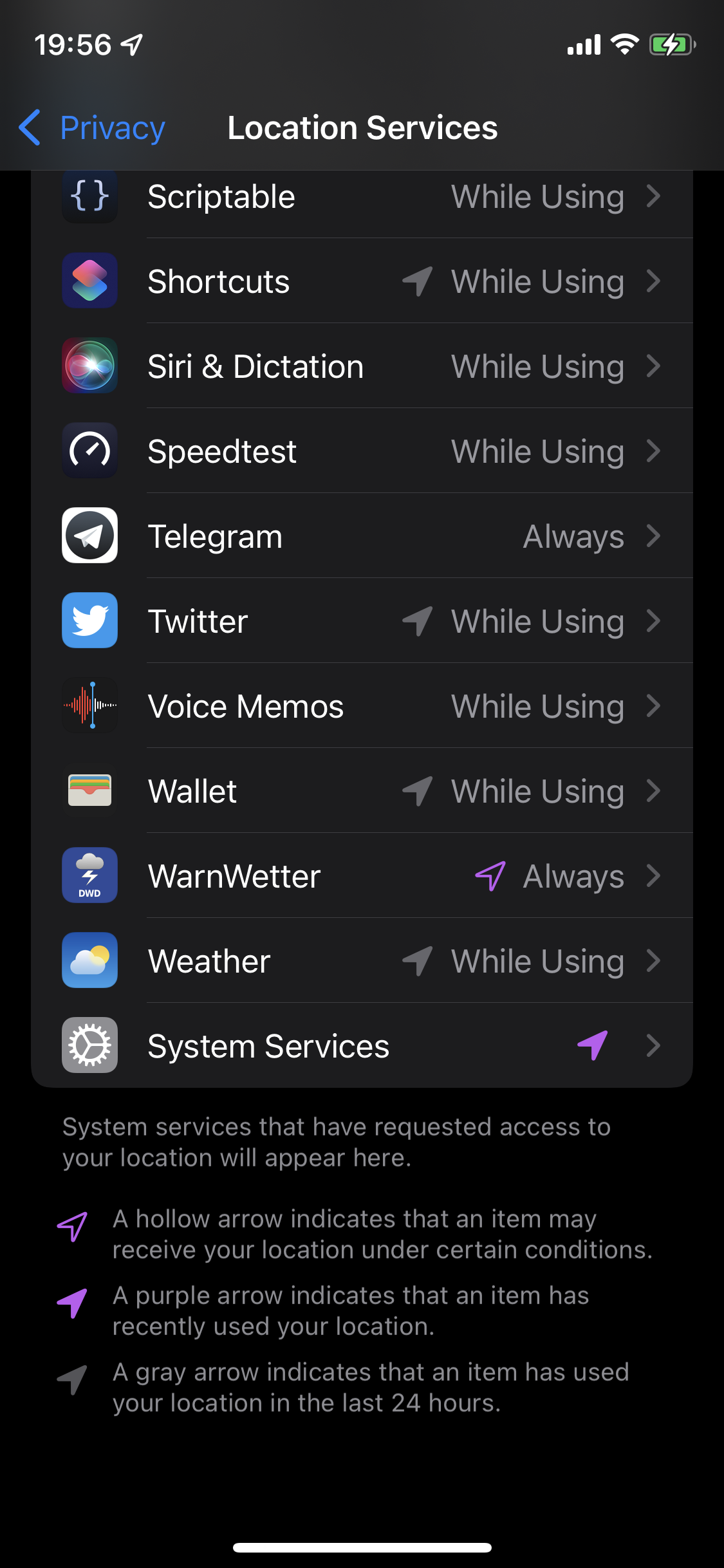Select Siri & Dictation row

(362, 367)
